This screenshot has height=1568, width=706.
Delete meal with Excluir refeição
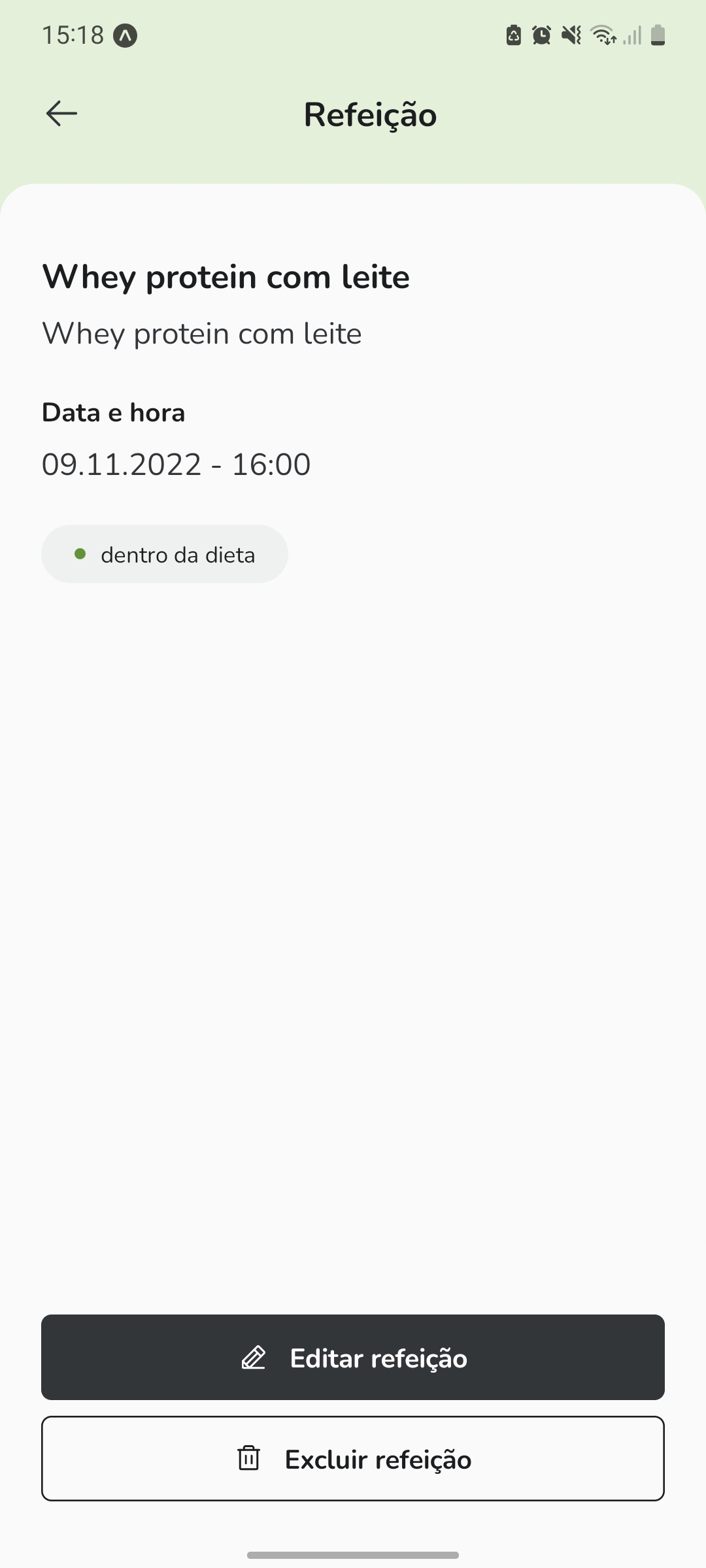pyautogui.click(x=353, y=1459)
